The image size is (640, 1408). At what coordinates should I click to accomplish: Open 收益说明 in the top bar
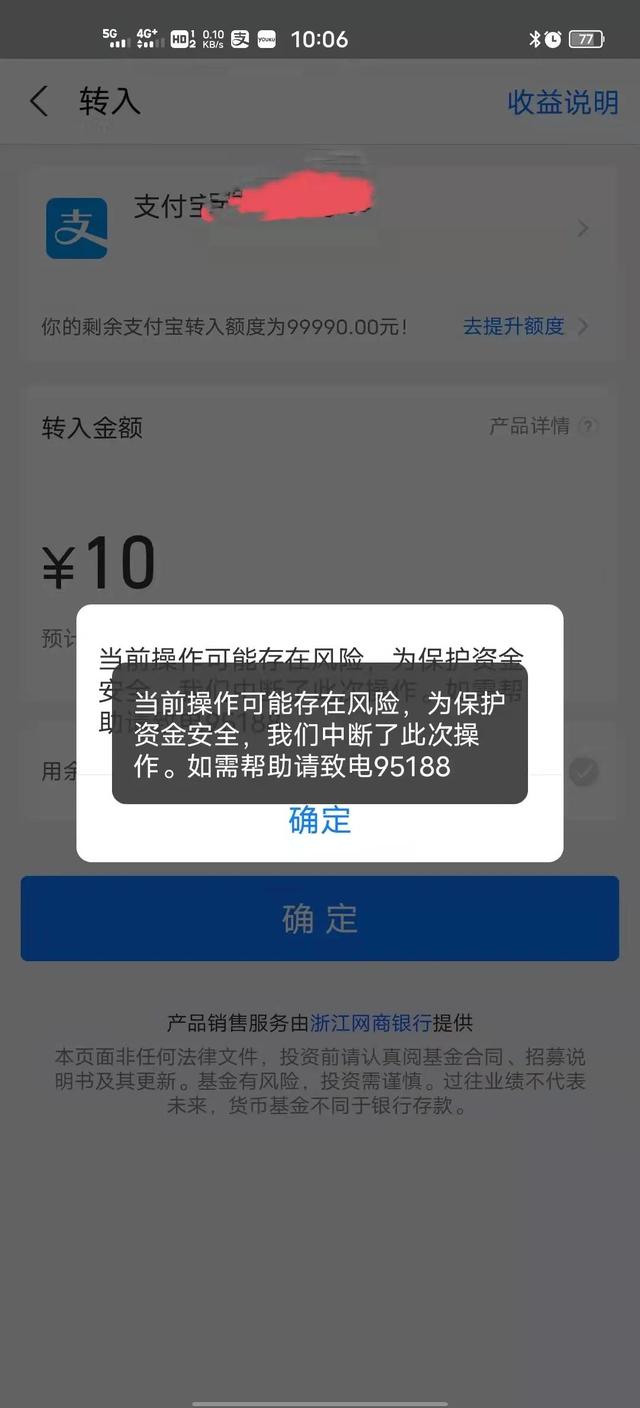[x=562, y=102]
